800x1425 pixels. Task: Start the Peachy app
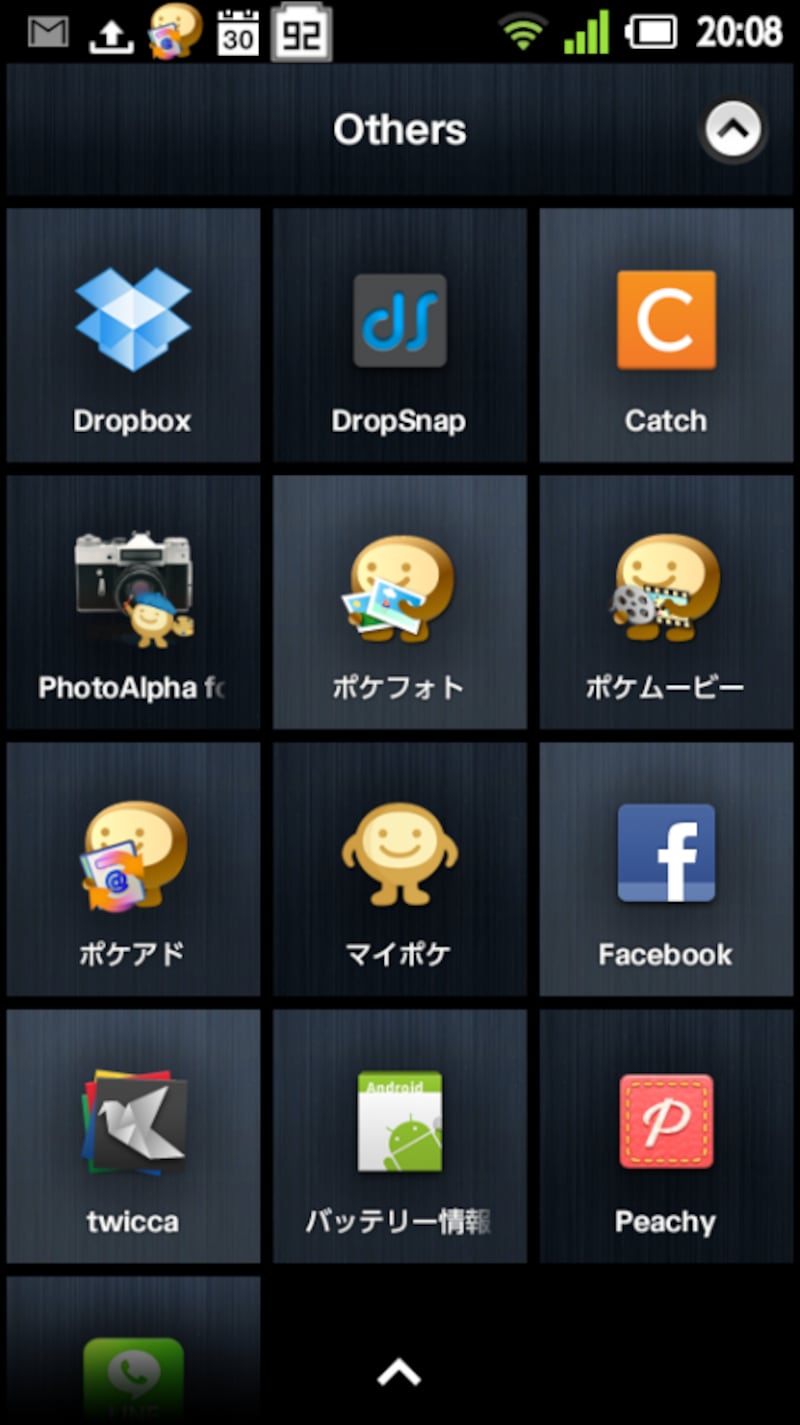666,1137
